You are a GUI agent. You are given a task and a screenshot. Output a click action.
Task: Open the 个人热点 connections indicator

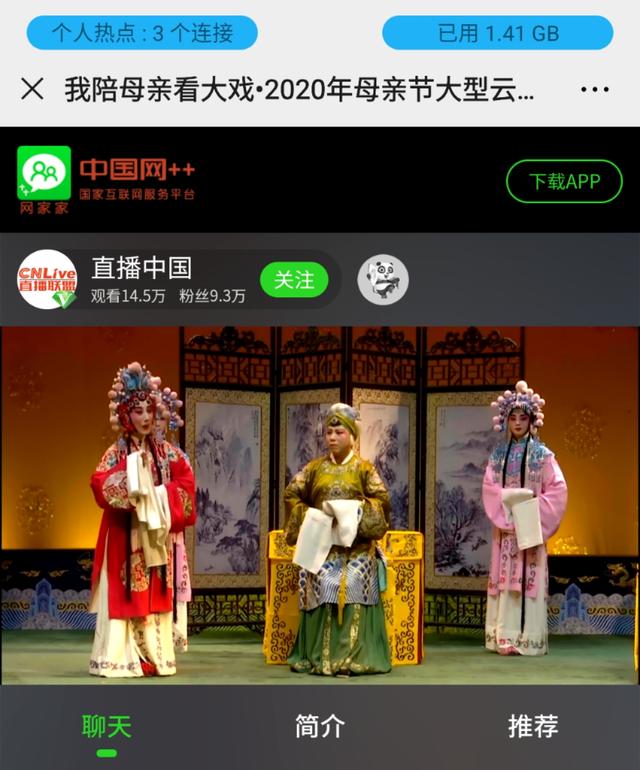pos(142,33)
